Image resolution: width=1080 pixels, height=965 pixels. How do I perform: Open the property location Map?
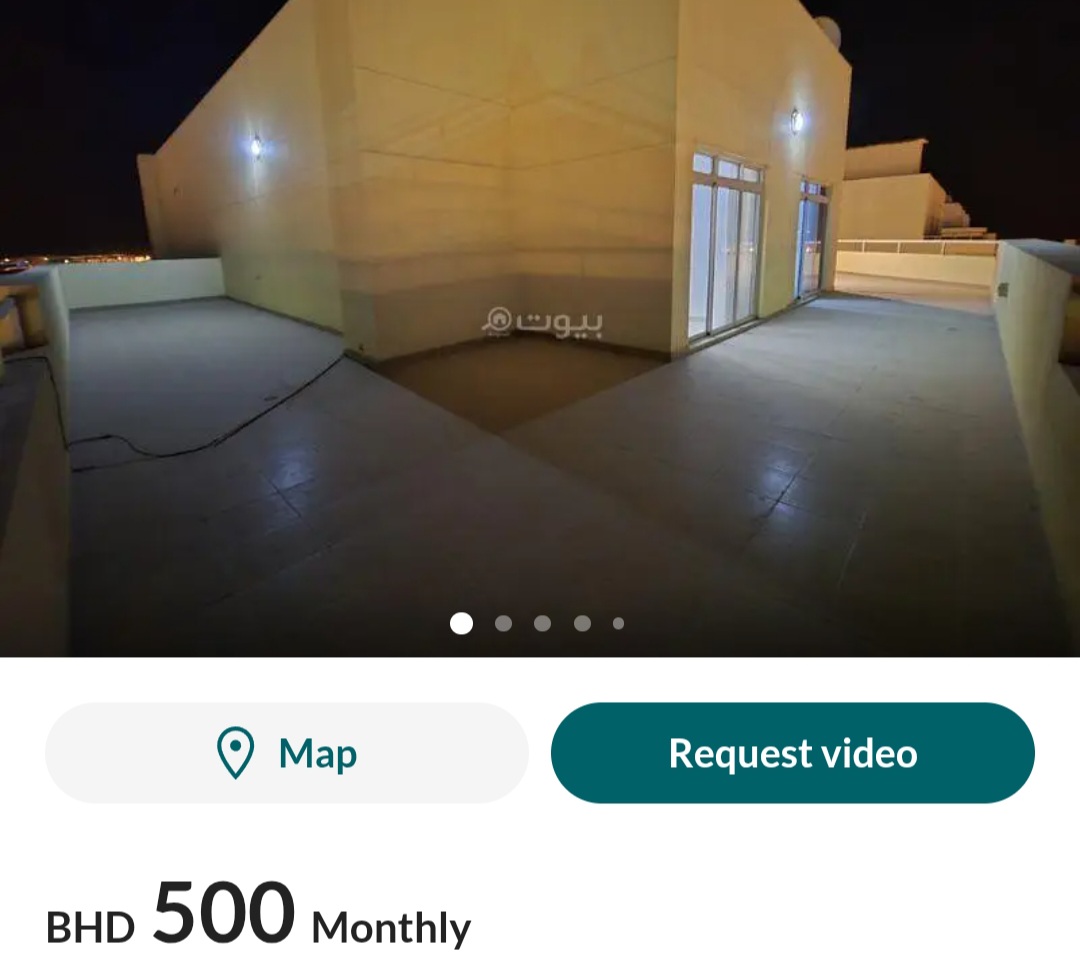point(287,753)
